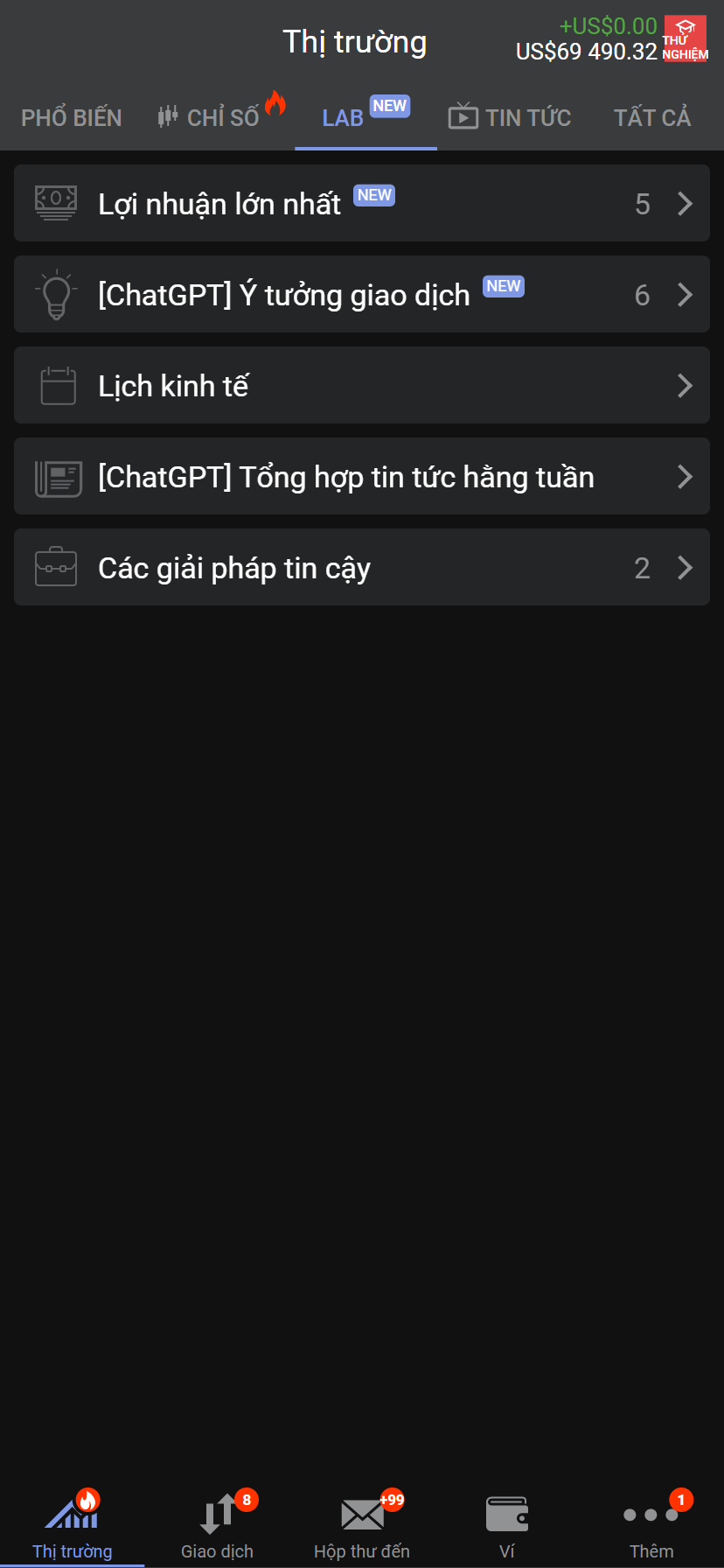Select the TIN TỨC tab
Image resolution: width=724 pixels, height=1568 pixels.
click(x=510, y=118)
